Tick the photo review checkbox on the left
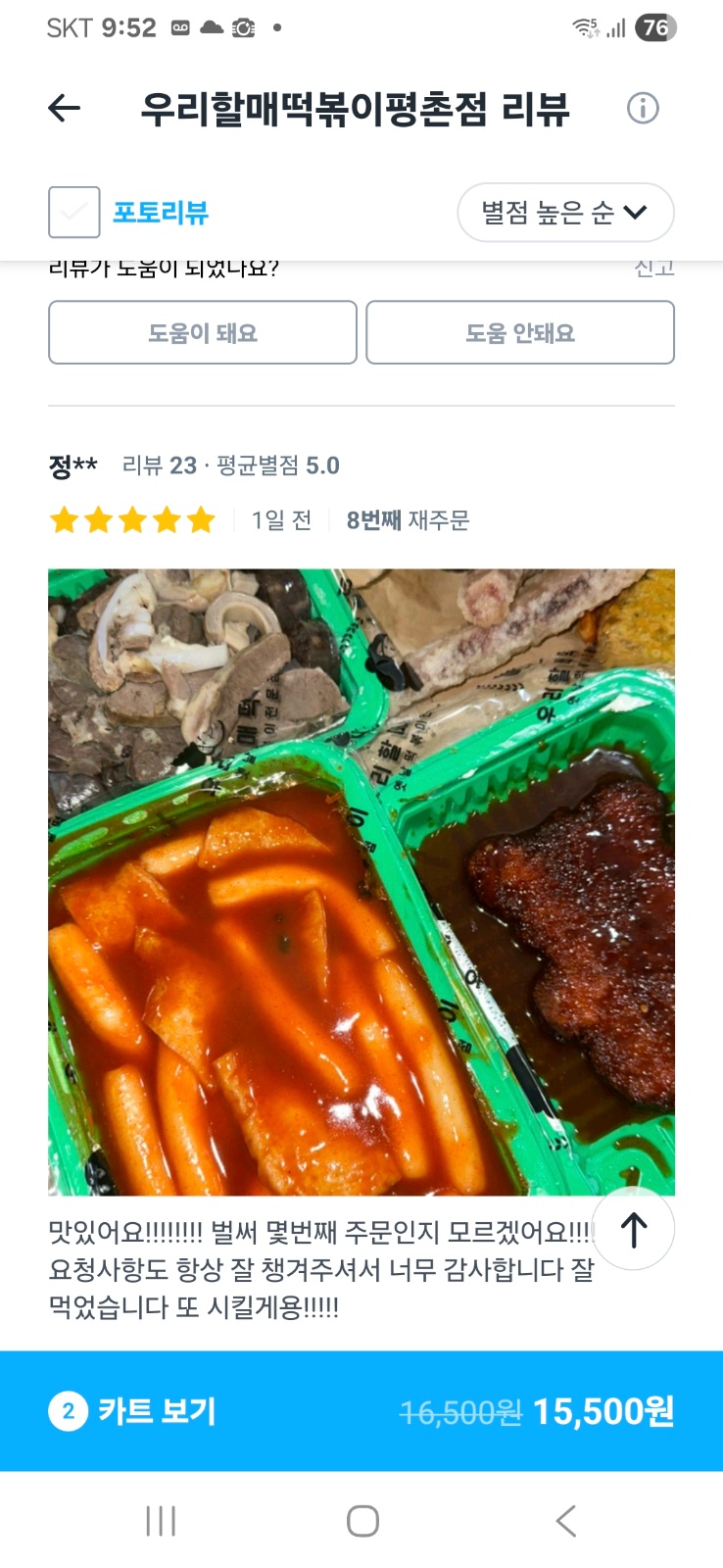The height and width of the screenshot is (1568, 723). pos(73,213)
